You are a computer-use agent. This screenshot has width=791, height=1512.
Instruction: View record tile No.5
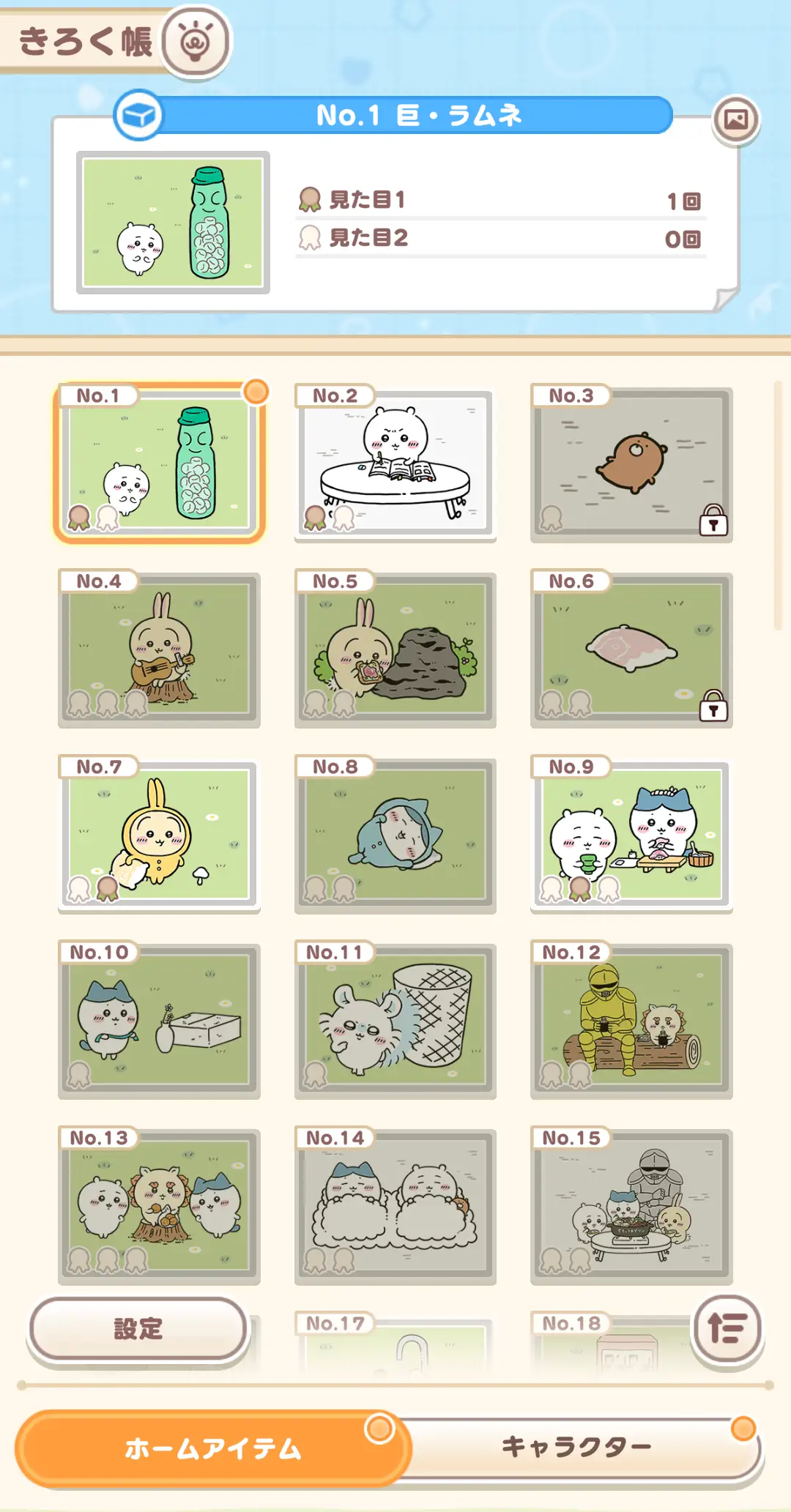(x=395, y=649)
